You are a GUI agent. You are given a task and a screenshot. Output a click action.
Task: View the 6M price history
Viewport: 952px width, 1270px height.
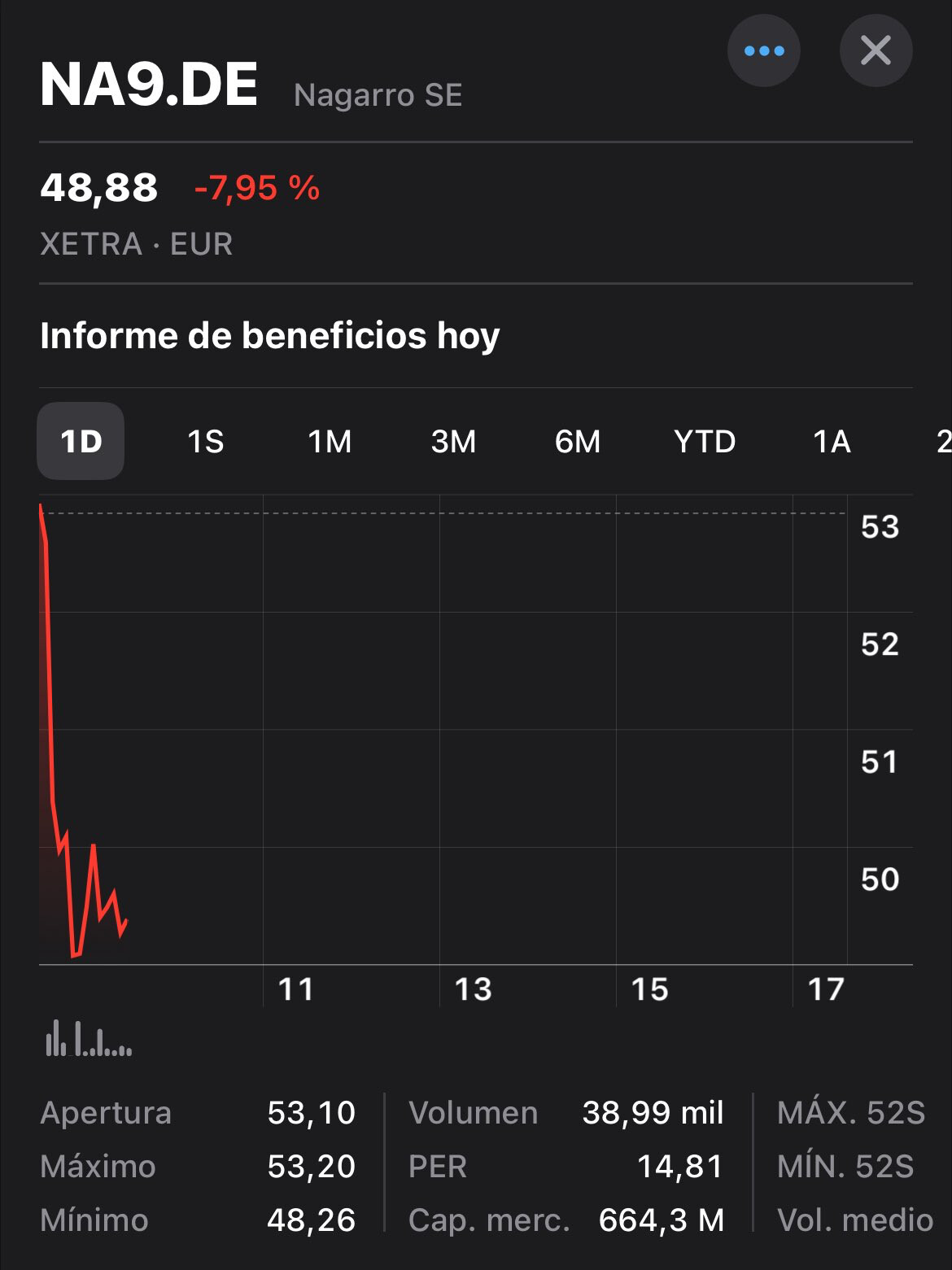[578, 442]
